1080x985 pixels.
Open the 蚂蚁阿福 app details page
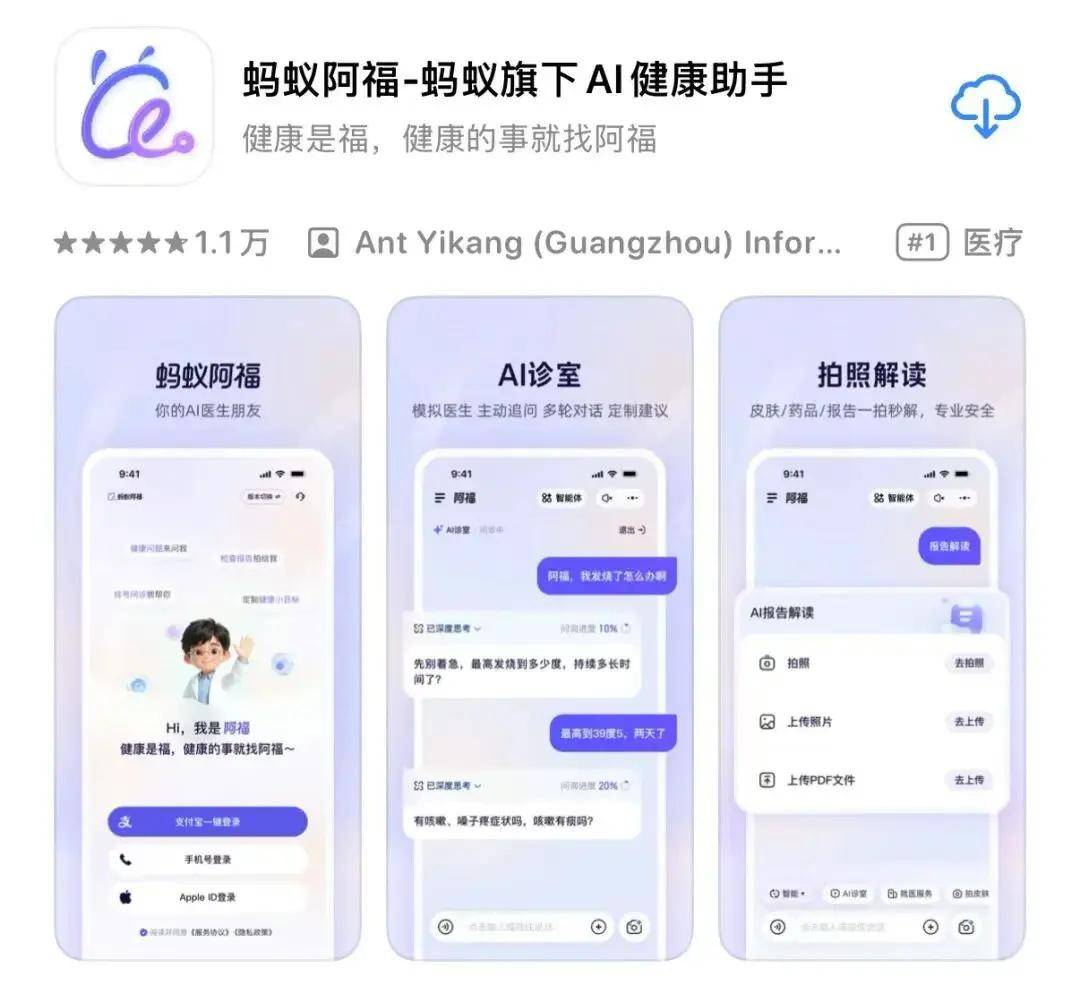tap(514, 81)
